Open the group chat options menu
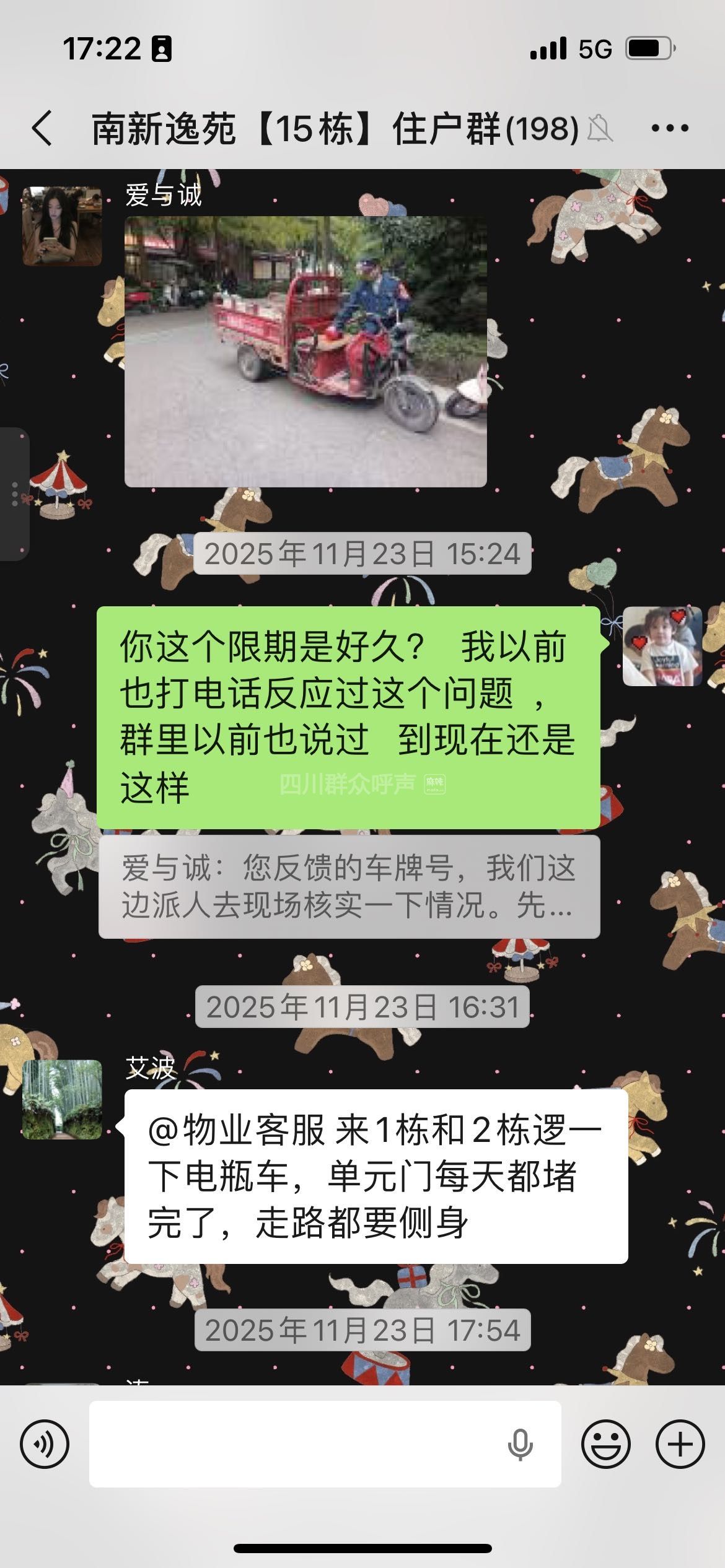This screenshot has height=1568, width=725. (669, 129)
